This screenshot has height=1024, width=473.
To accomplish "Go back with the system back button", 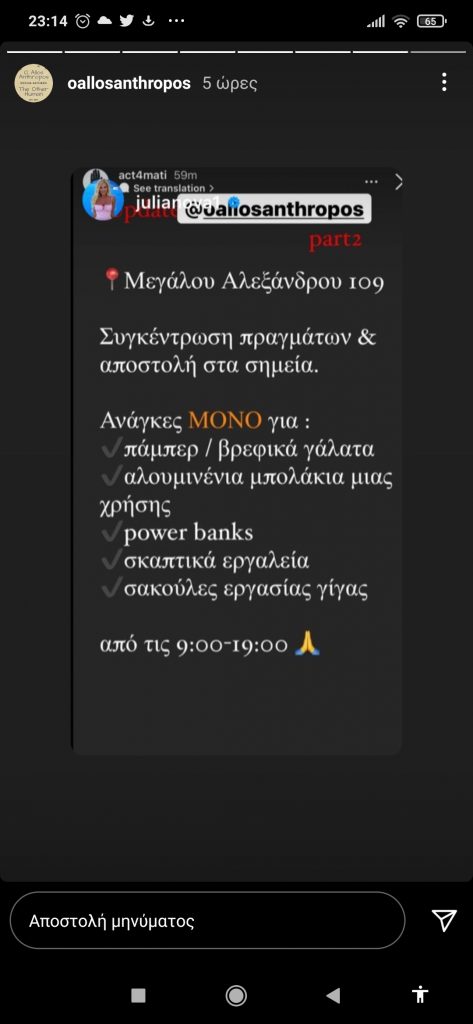I will 333,995.
